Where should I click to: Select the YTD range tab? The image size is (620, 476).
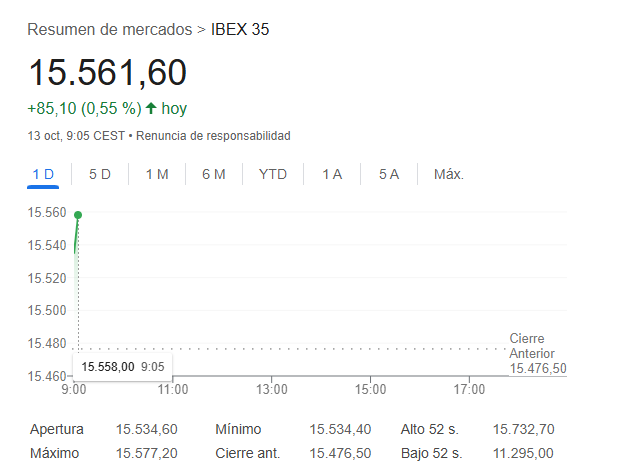click(x=273, y=174)
